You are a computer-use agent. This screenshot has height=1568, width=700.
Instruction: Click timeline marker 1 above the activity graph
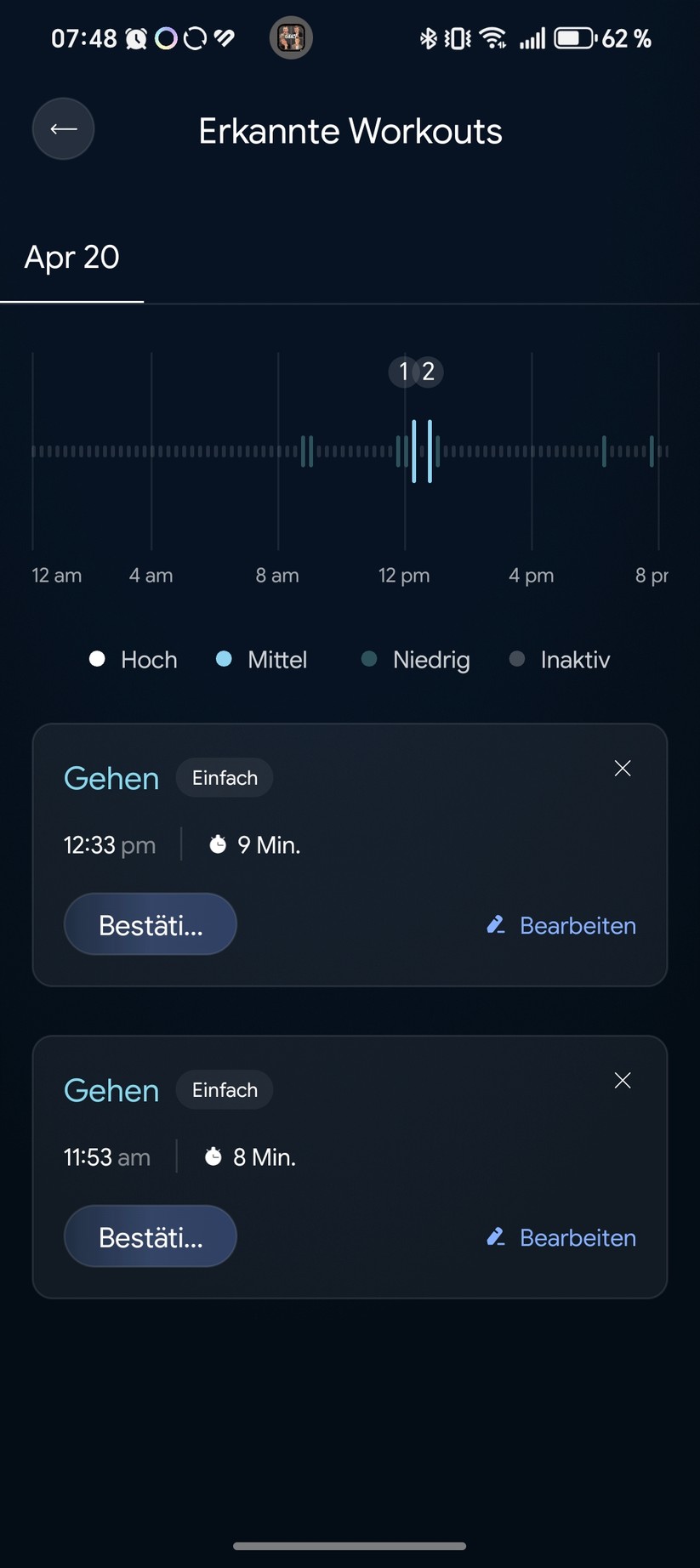coord(403,372)
